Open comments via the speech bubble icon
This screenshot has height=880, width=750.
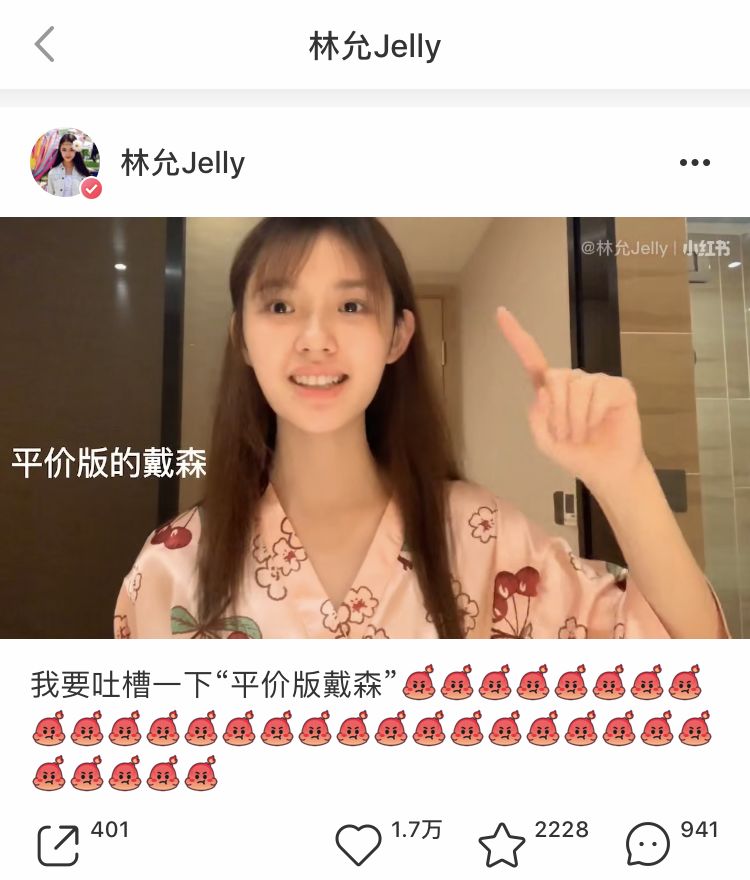pos(648,845)
